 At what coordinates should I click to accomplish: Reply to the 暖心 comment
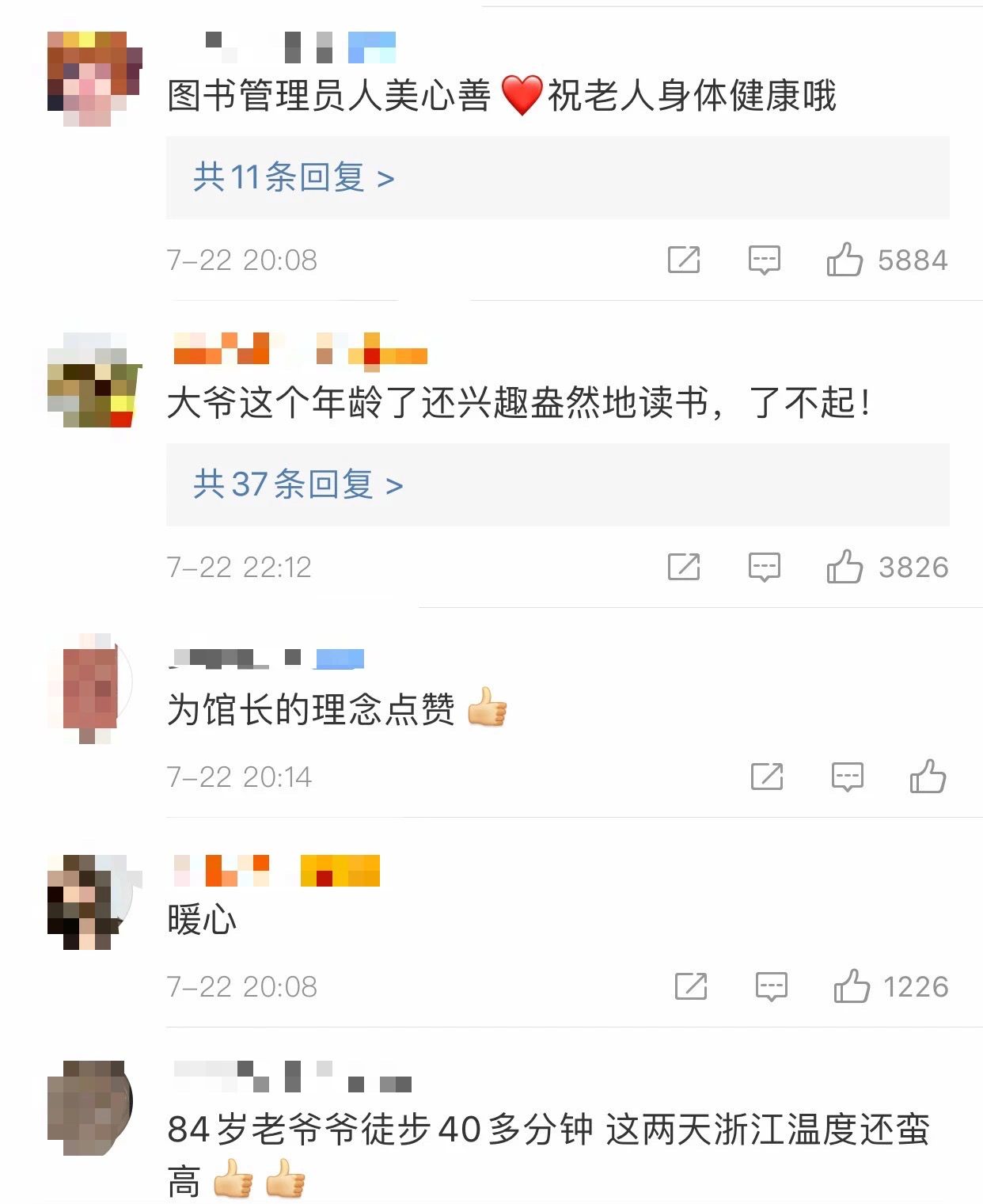pyautogui.click(x=771, y=986)
